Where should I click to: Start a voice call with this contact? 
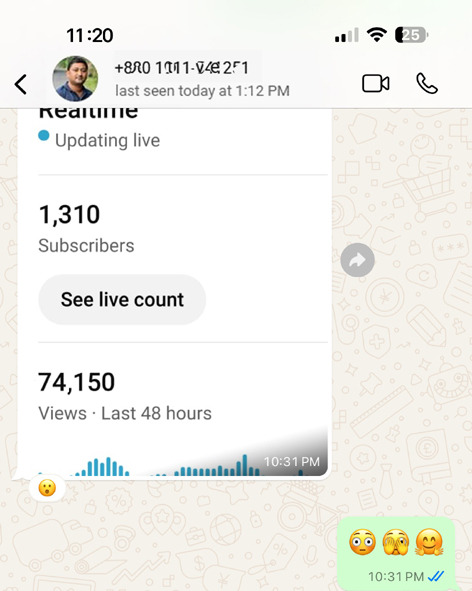(x=427, y=83)
